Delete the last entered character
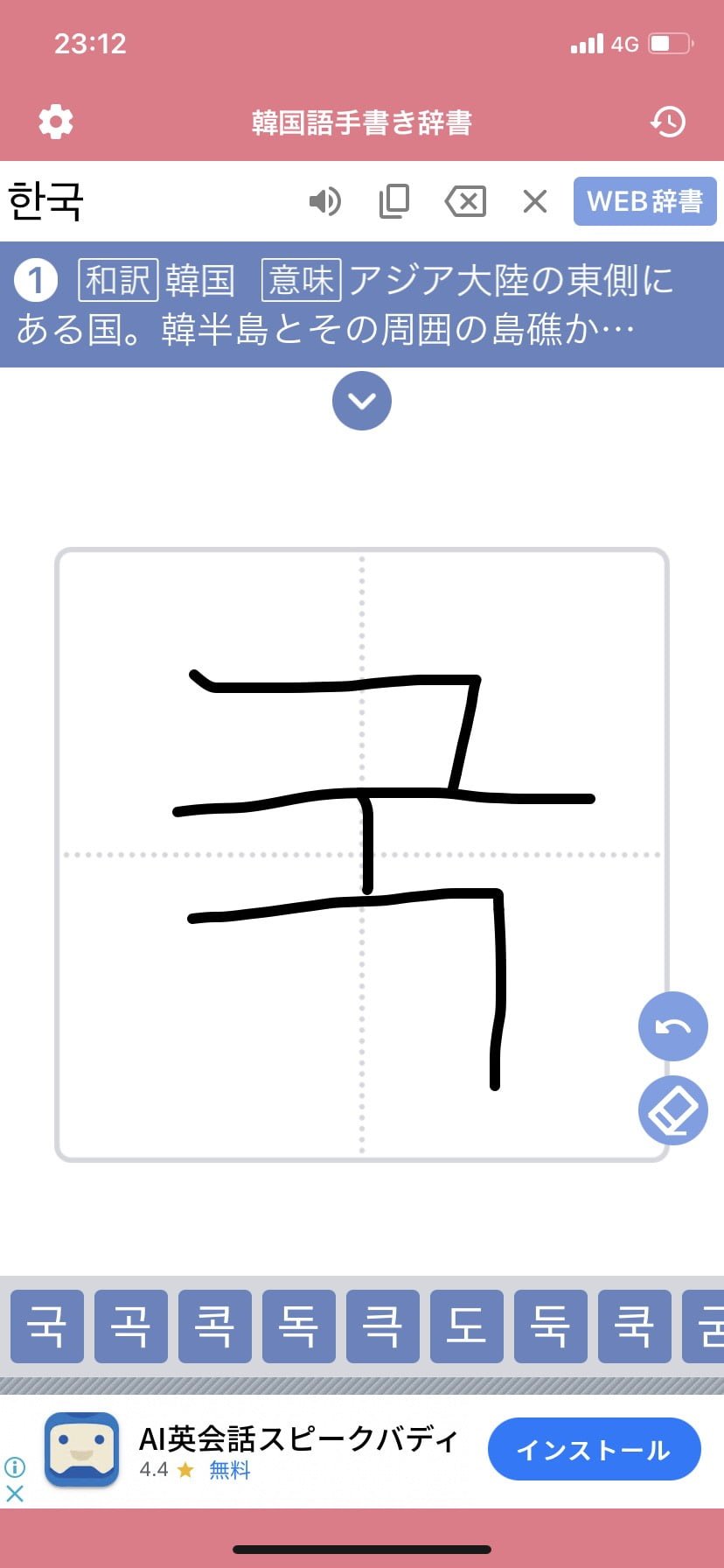Viewport: 724px width, 1568px height. click(465, 202)
